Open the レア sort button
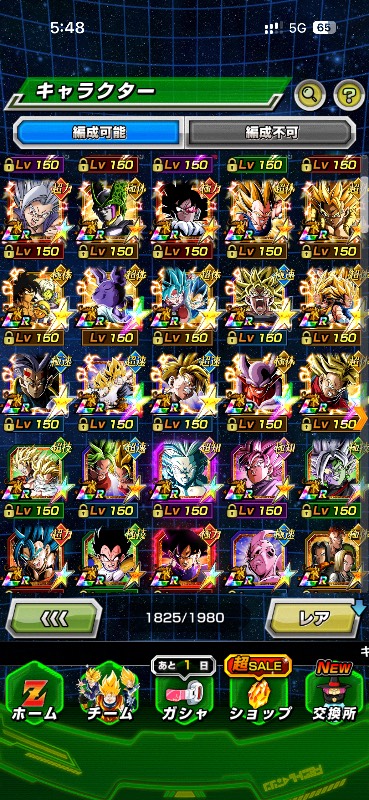369x800 pixels. (315, 618)
